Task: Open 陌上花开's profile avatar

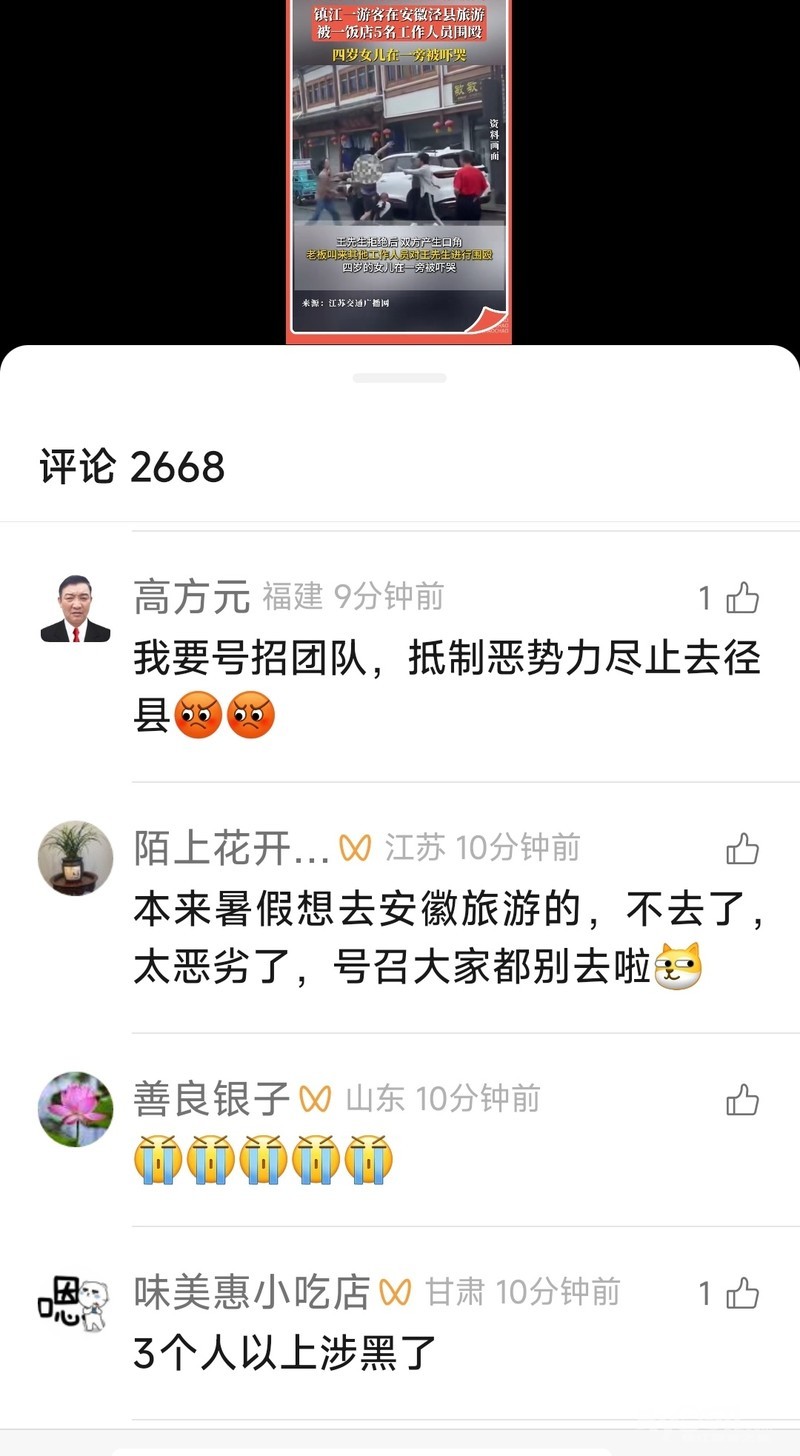Action: point(75,858)
